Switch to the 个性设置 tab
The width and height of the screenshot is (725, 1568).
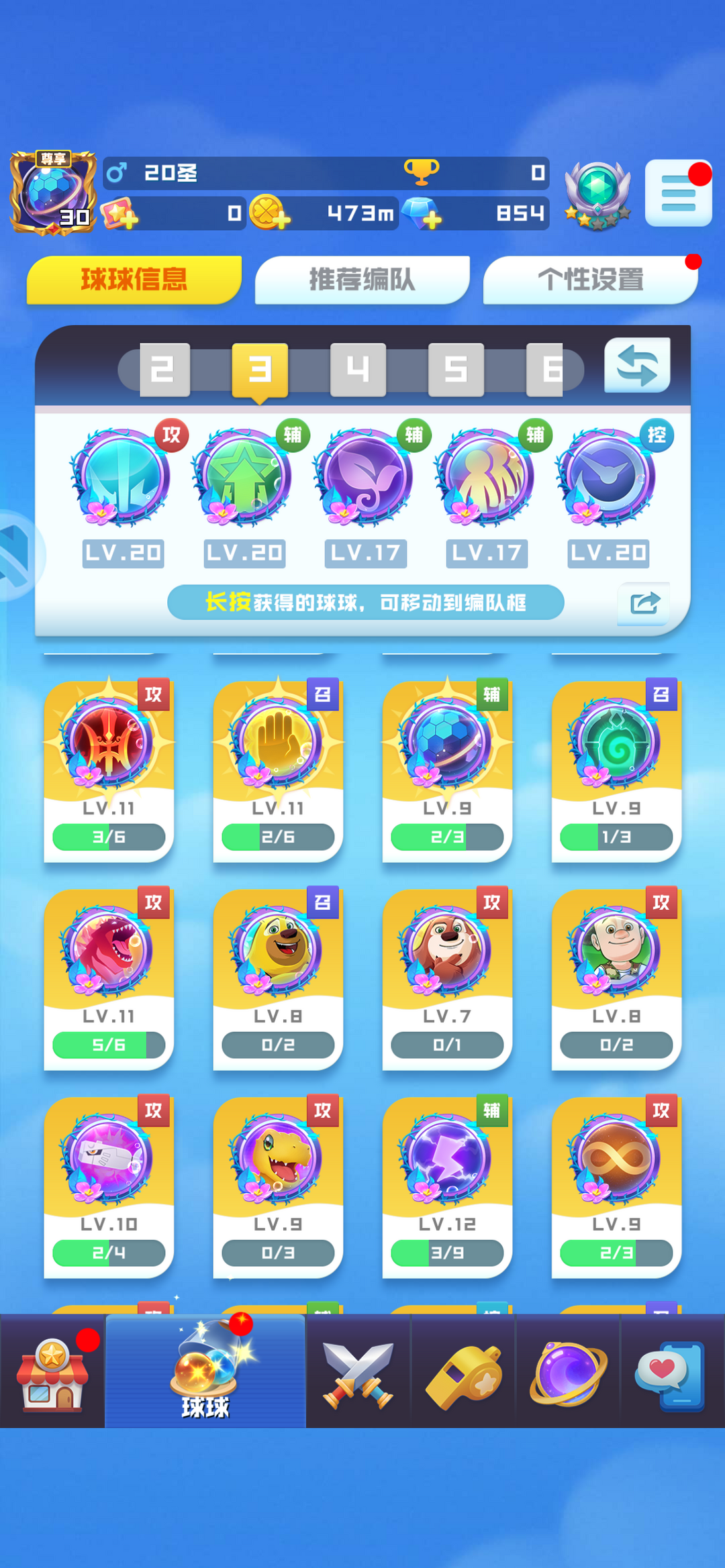click(x=590, y=280)
